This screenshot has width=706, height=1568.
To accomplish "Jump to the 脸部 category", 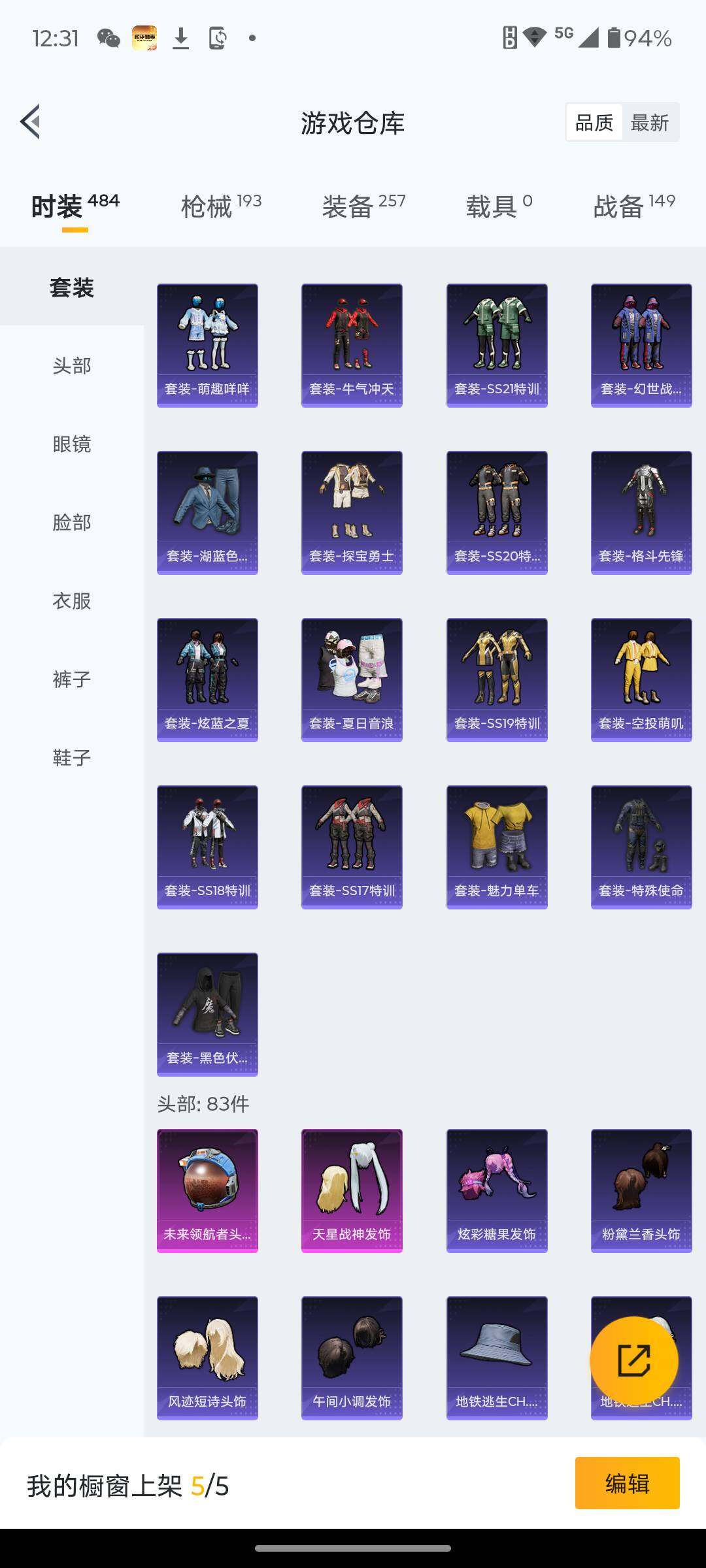I will tap(72, 523).
